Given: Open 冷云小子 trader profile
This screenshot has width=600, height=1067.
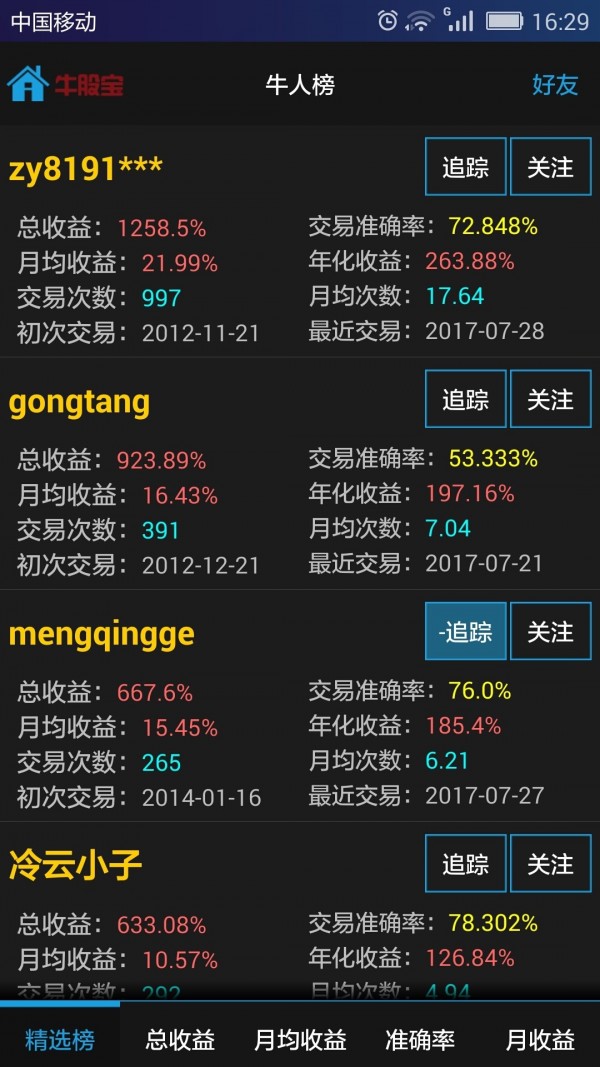Looking at the screenshot, I should coord(76,865).
